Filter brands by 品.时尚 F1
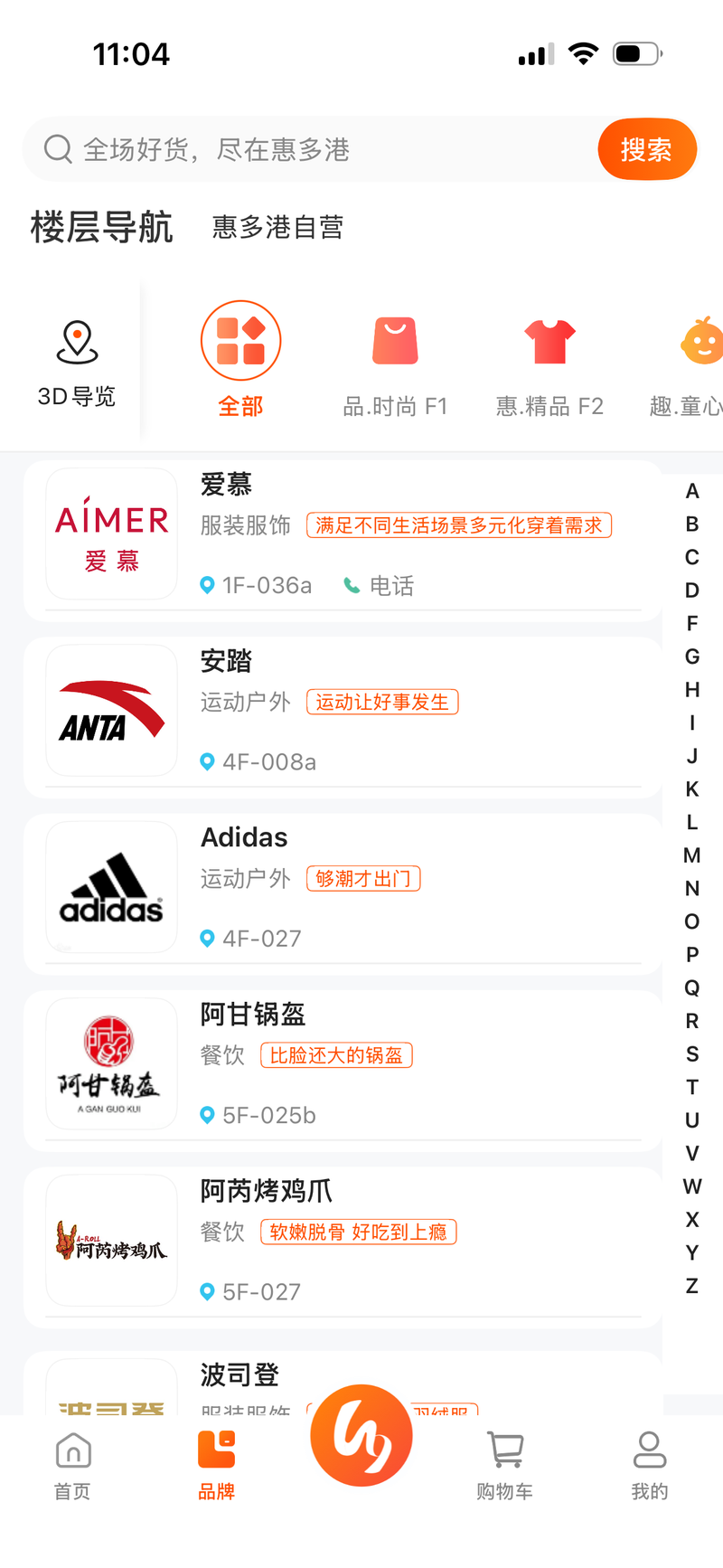 coord(395,365)
